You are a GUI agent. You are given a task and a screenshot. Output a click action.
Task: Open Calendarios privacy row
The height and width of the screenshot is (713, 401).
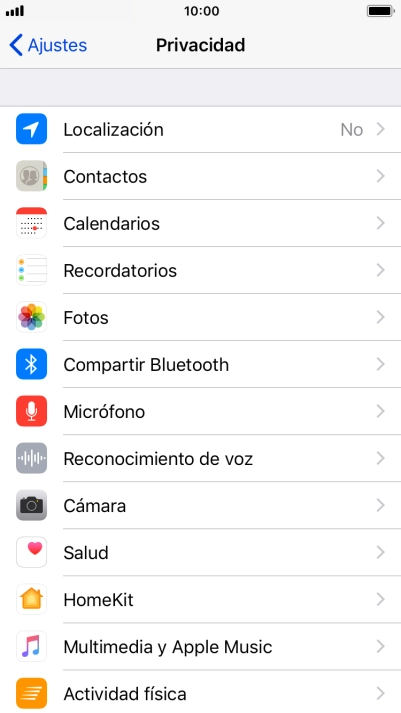[200, 223]
